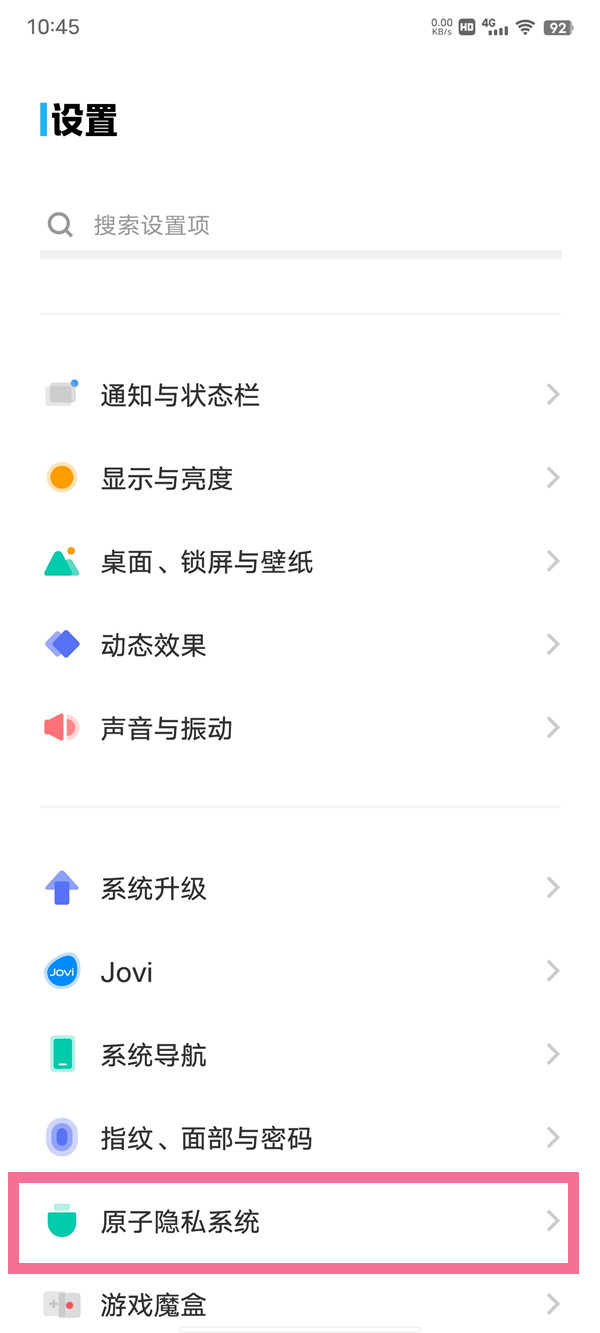600x1333 pixels.
Task: Open 动态效果 settings
Action: (300, 645)
